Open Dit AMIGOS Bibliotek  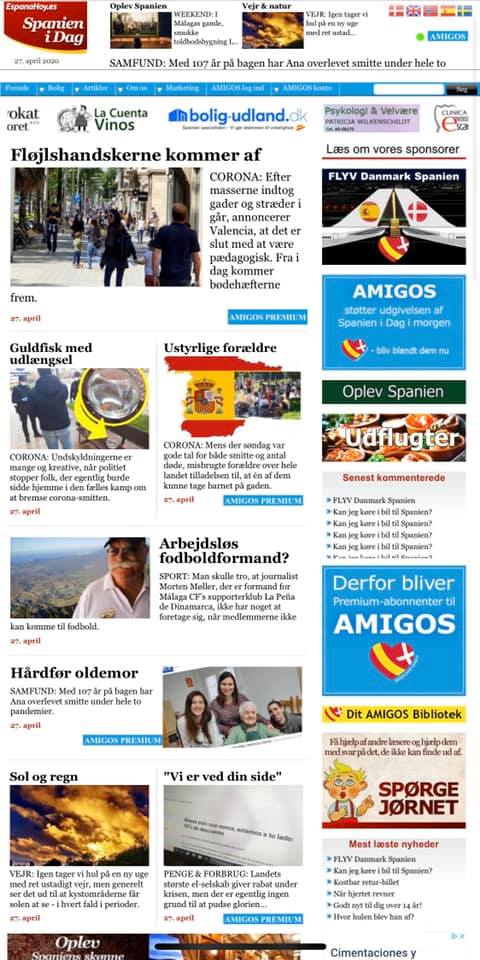point(394,714)
